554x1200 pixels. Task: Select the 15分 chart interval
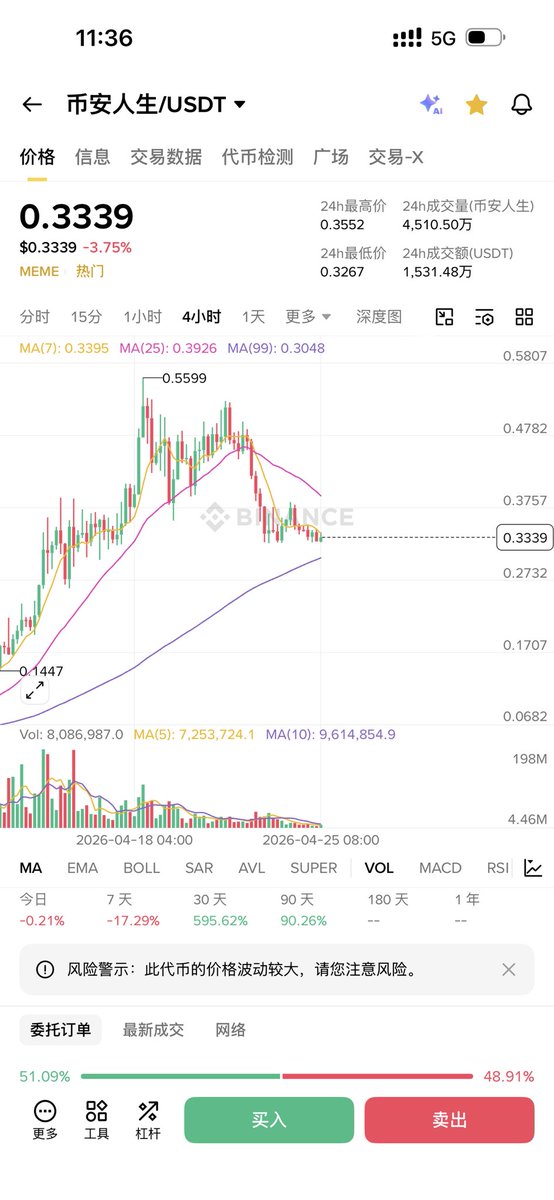pyautogui.click(x=86, y=317)
